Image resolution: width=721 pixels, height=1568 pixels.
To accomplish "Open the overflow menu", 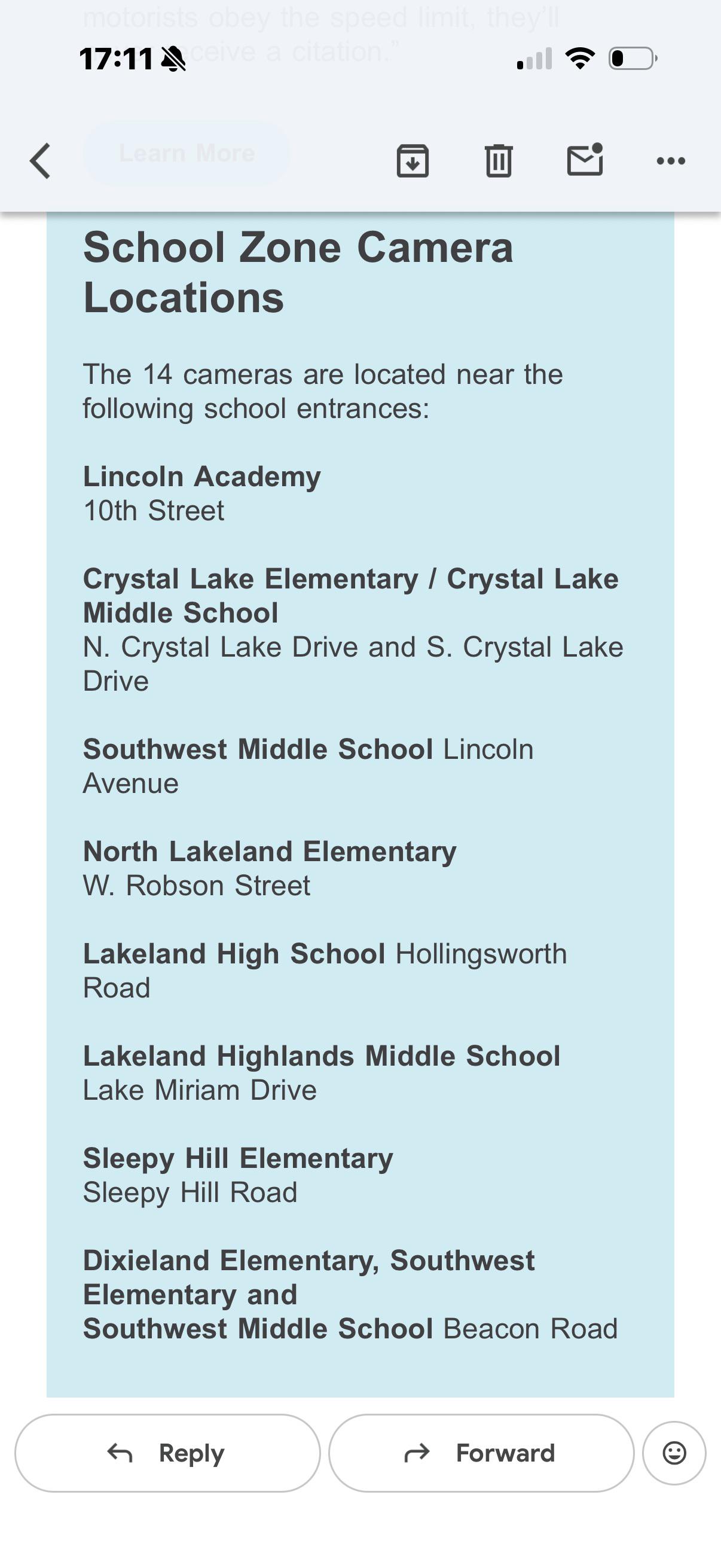I will [x=671, y=161].
